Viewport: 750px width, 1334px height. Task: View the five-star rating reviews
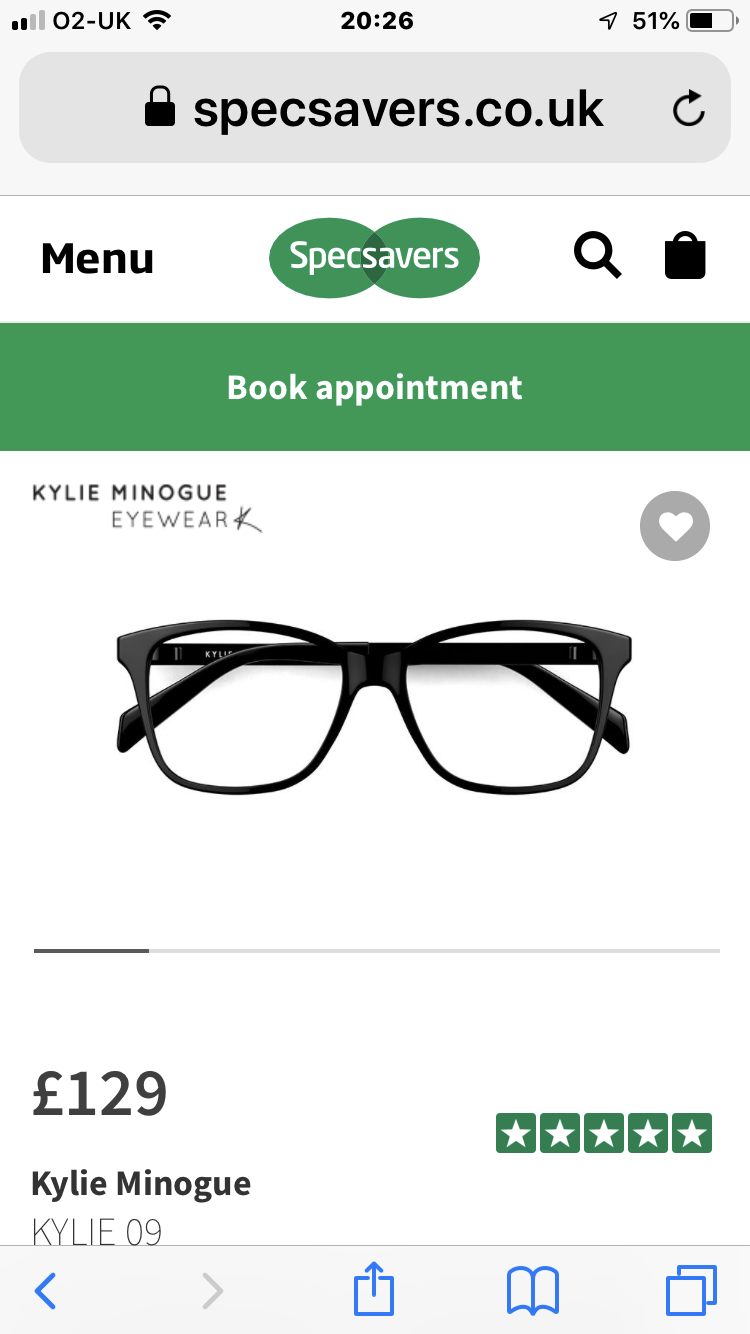coord(604,1133)
